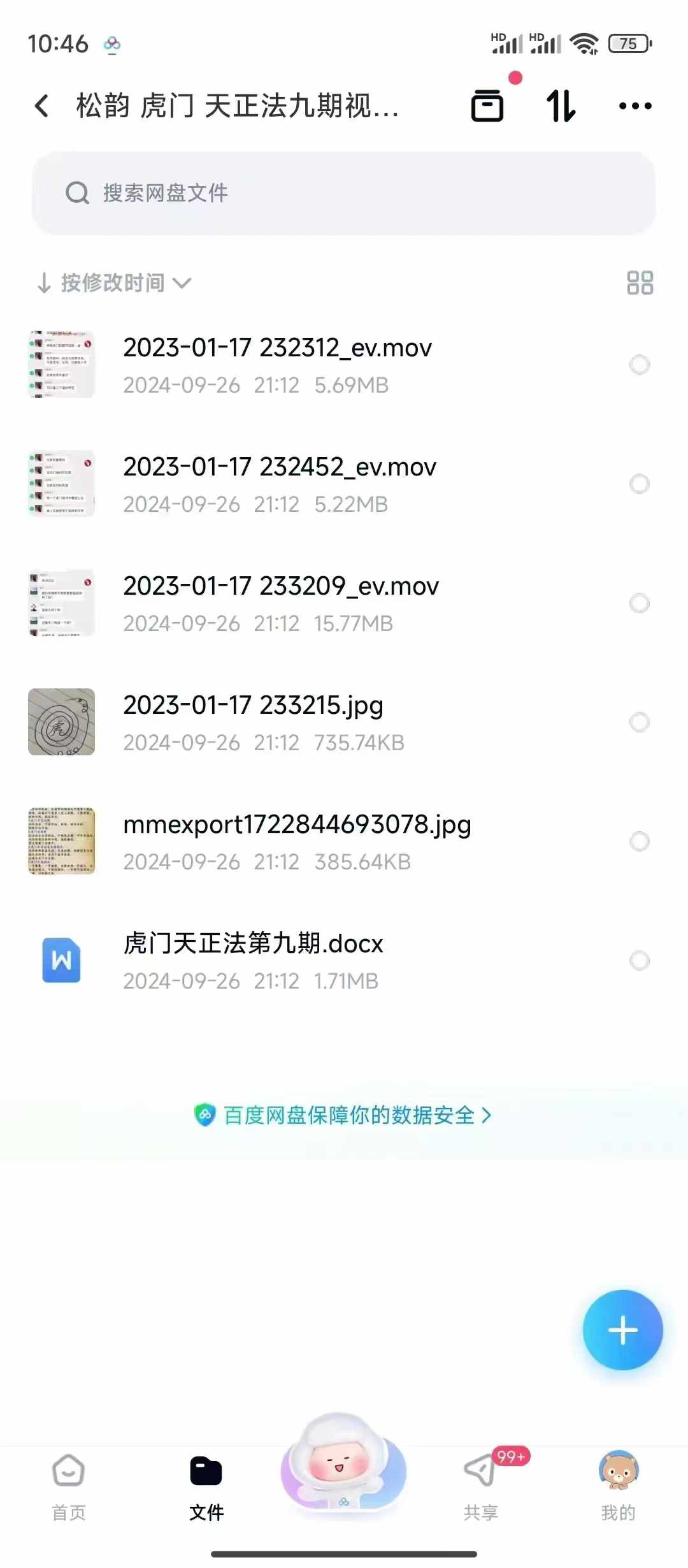
Task: Switch to grid view layout
Action: (640, 283)
